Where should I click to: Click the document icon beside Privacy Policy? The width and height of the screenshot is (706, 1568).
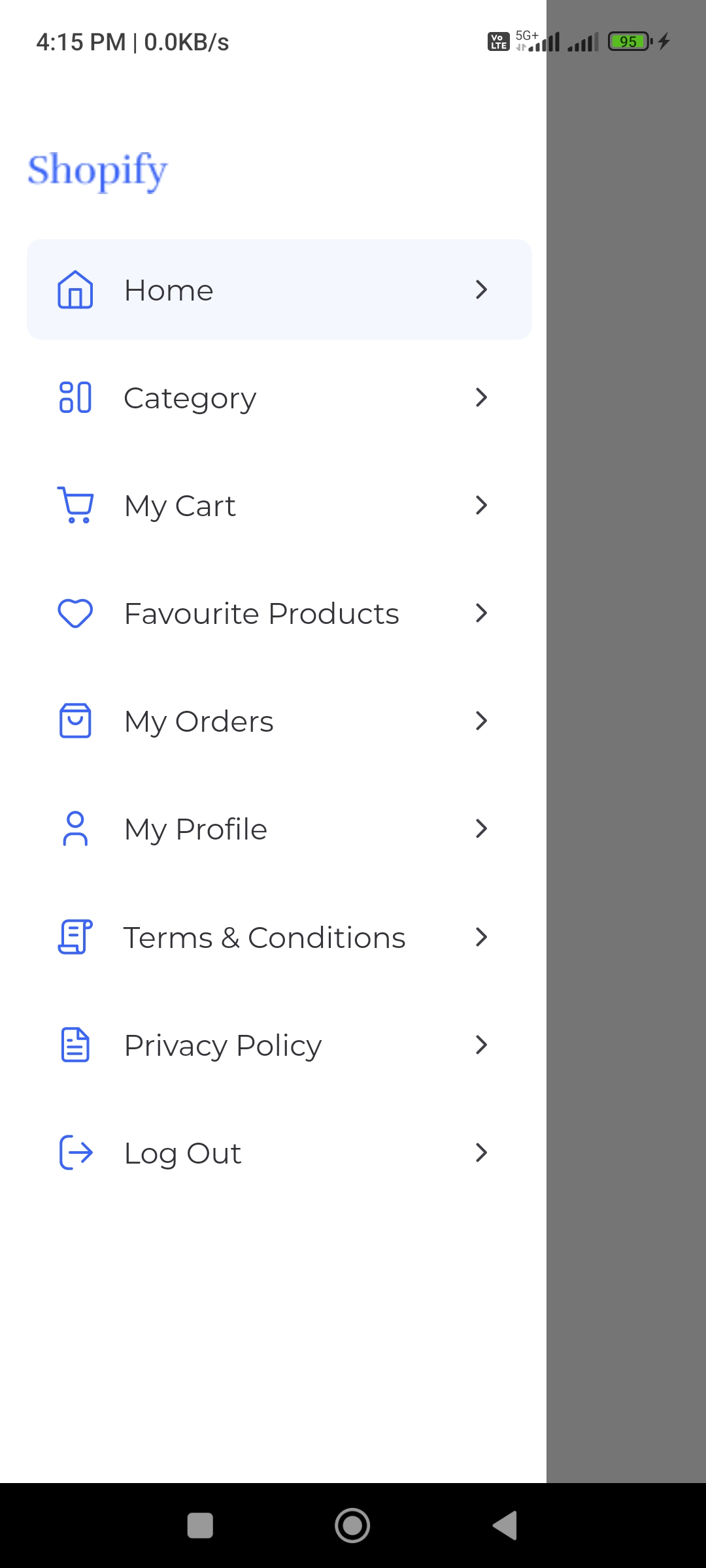tap(75, 1044)
